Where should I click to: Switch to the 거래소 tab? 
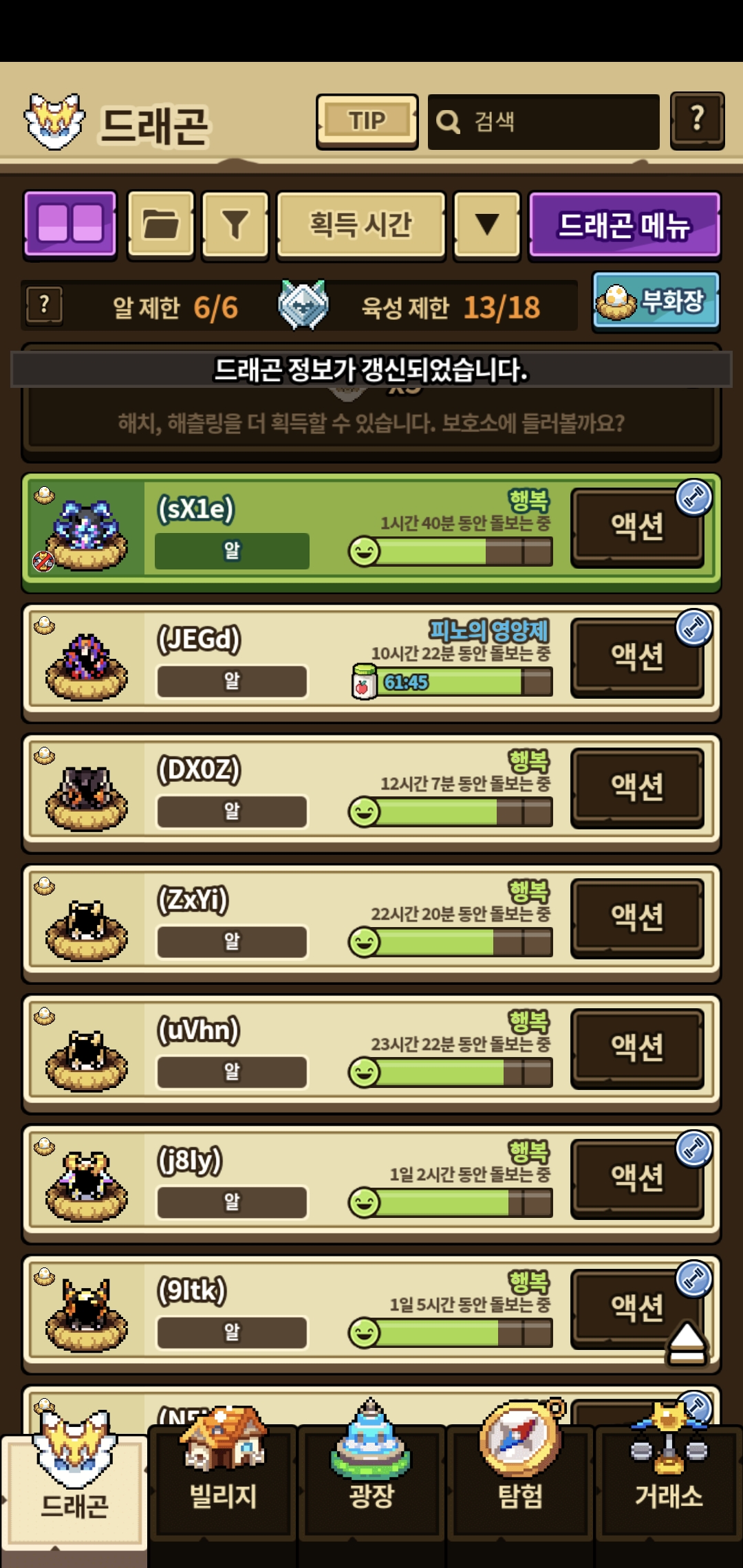669,1485
